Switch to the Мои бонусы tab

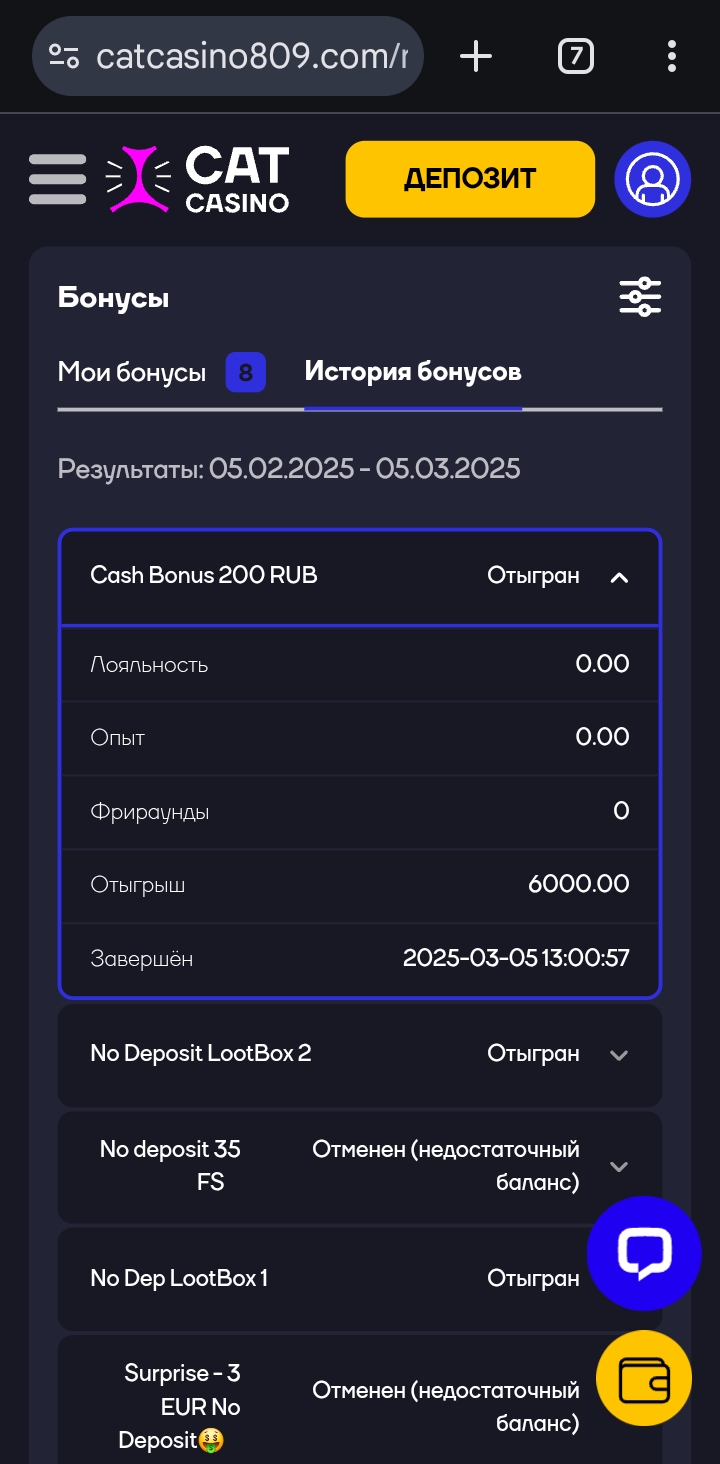click(132, 373)
